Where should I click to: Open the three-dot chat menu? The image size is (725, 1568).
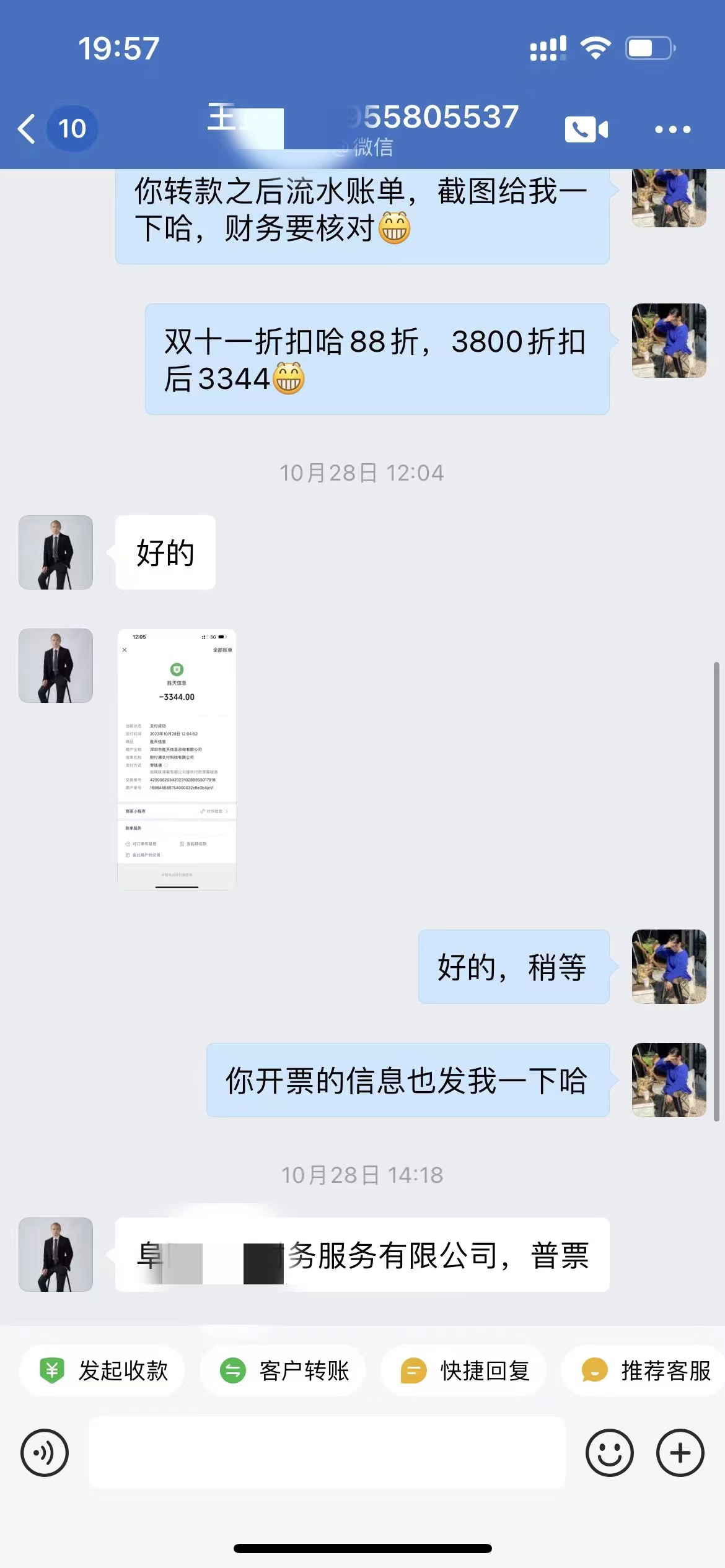(x=672, y=129)
